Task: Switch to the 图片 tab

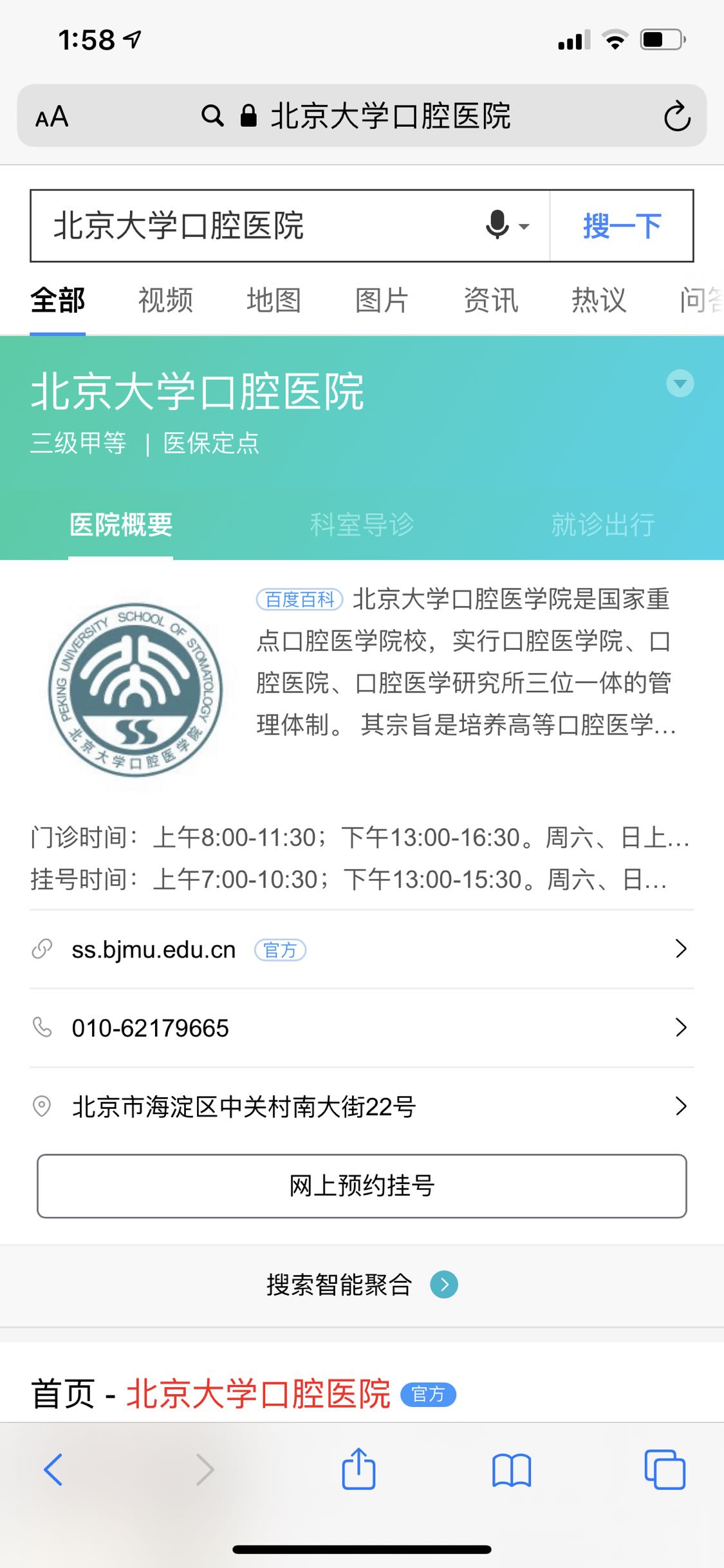Action: 382,300
